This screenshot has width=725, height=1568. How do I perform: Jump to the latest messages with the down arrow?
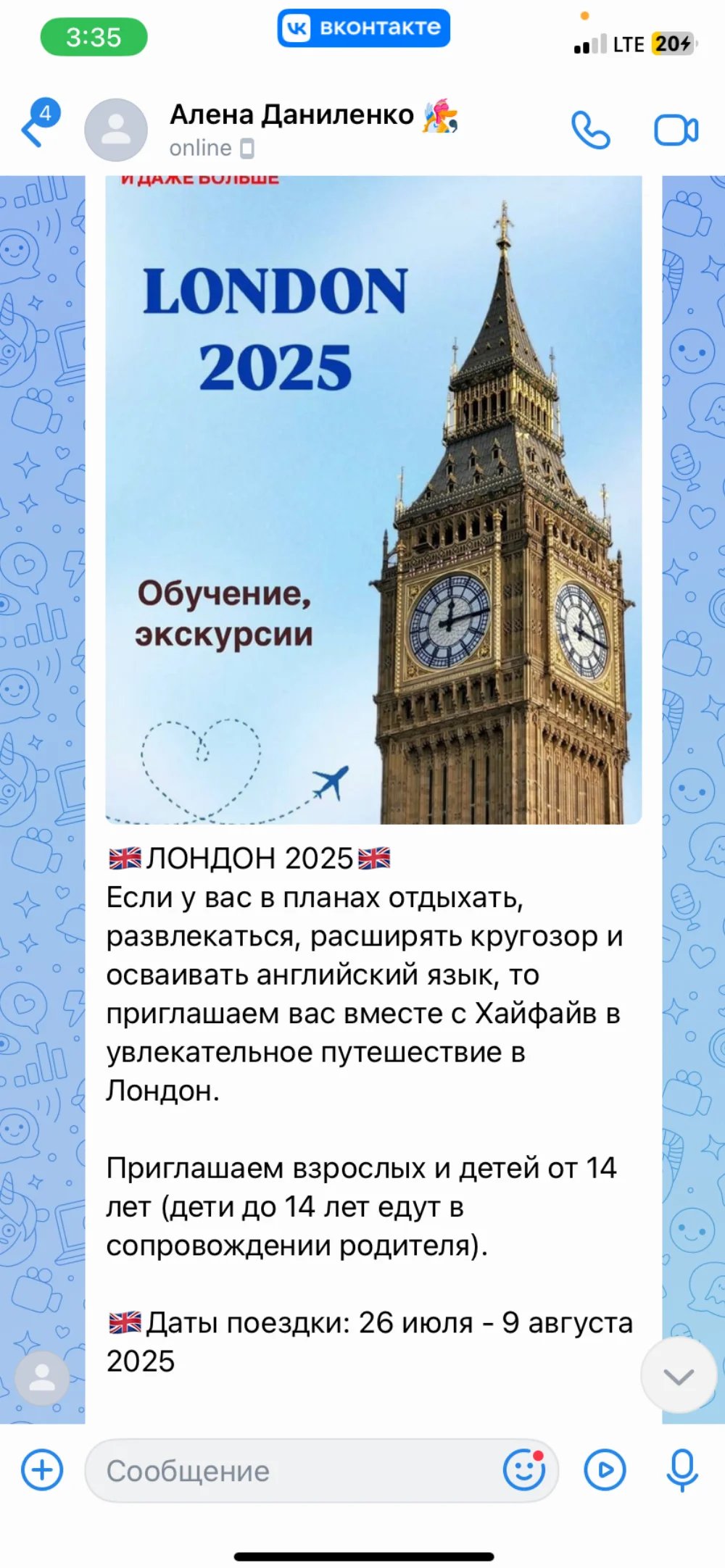coord(679,1376)
